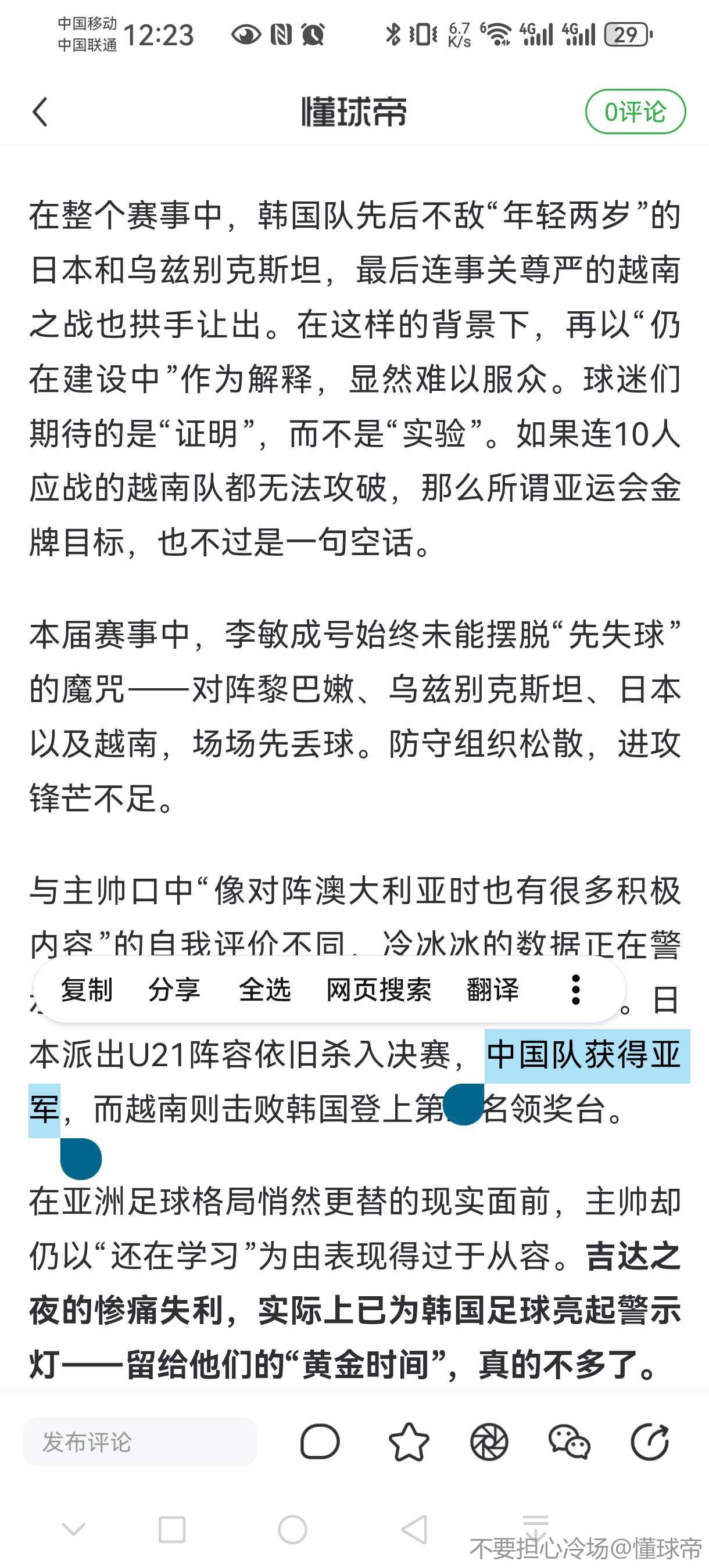The height and width of the screenshot is (1568, 709).
Task: Open the comments bubble icon
Action: [x=320, y=1442]
